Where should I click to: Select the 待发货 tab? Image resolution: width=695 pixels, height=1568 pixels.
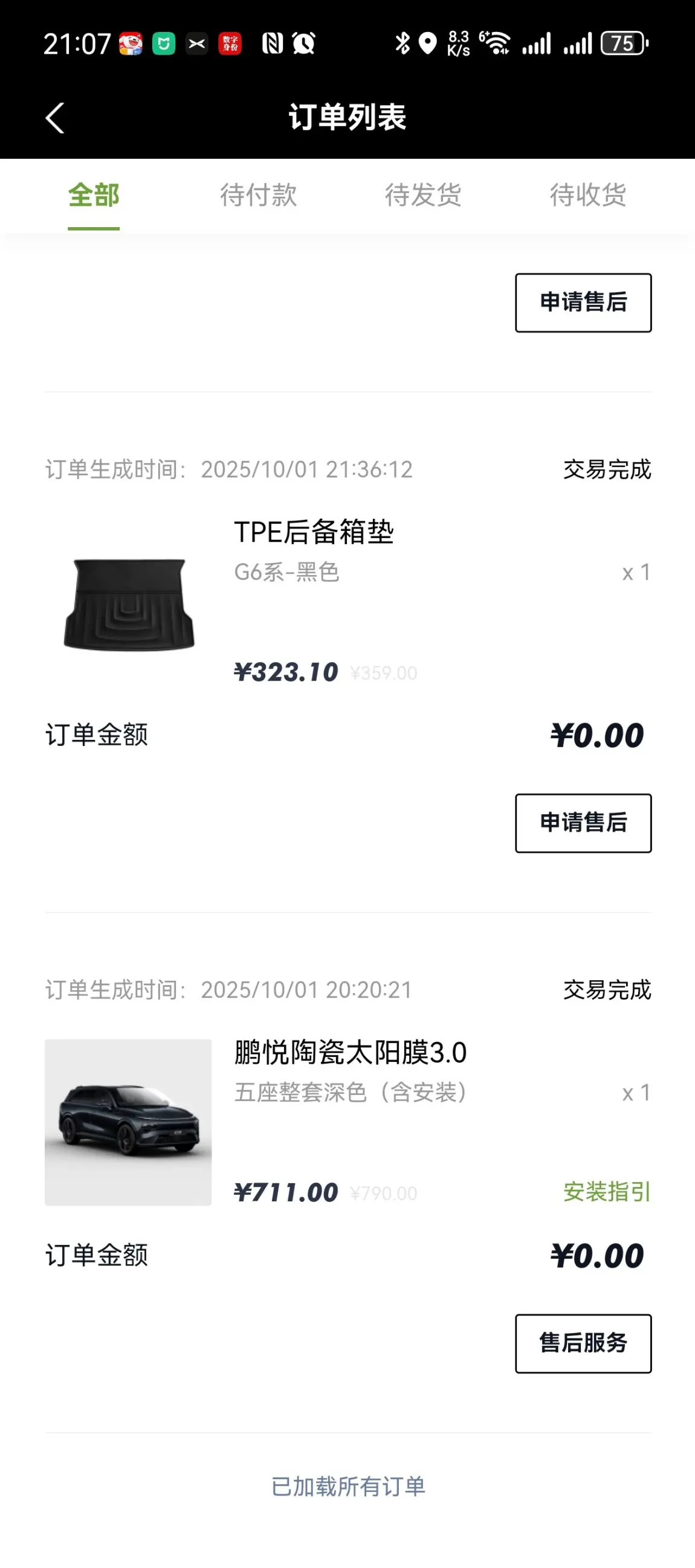[x=422, y=195]
